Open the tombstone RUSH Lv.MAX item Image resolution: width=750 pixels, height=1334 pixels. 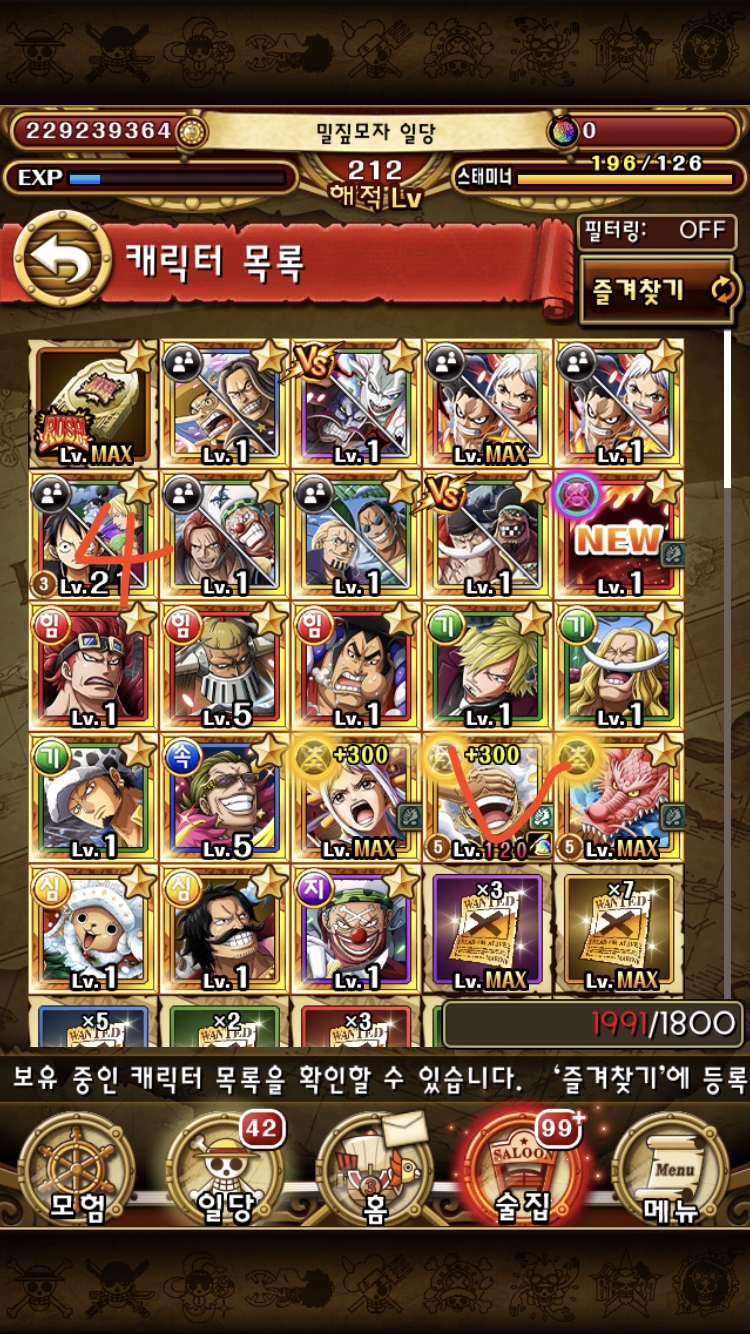tap(93, 404)
